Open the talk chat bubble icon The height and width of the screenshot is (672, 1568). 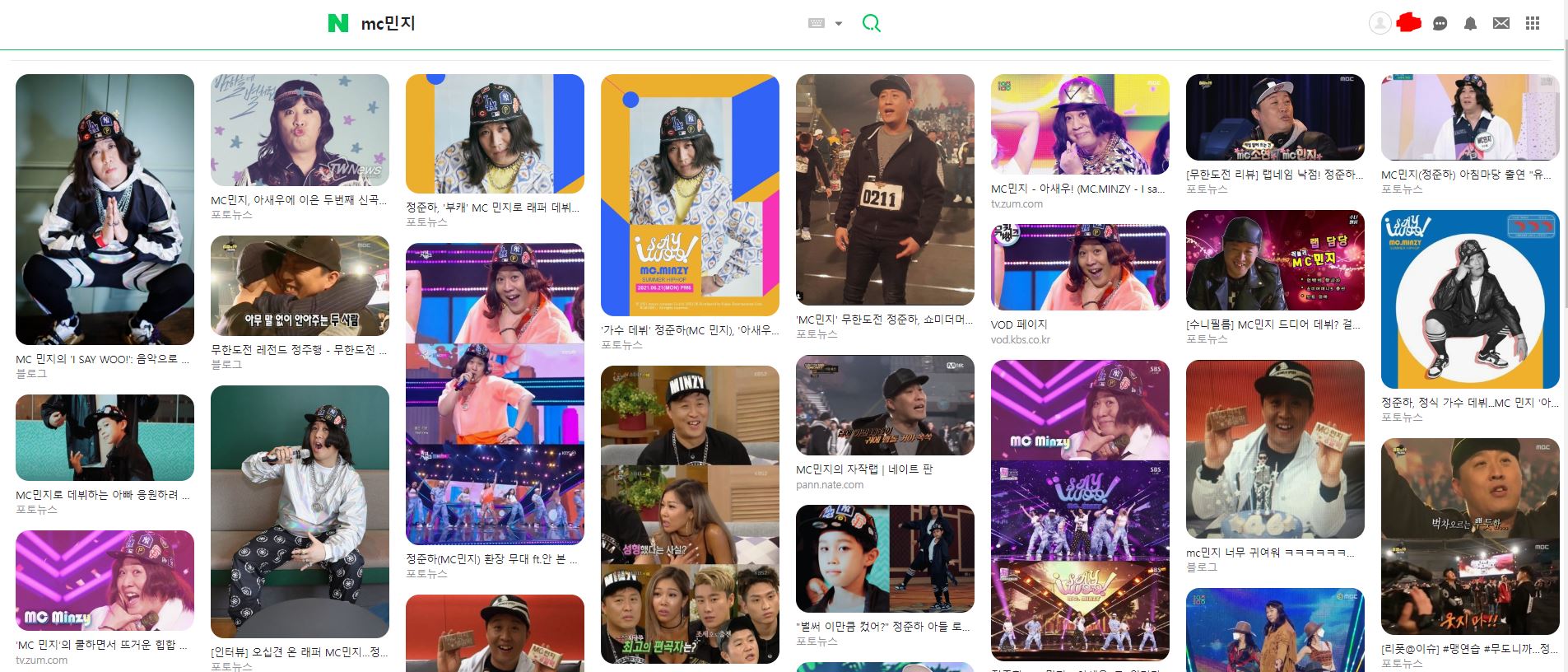1440,23
